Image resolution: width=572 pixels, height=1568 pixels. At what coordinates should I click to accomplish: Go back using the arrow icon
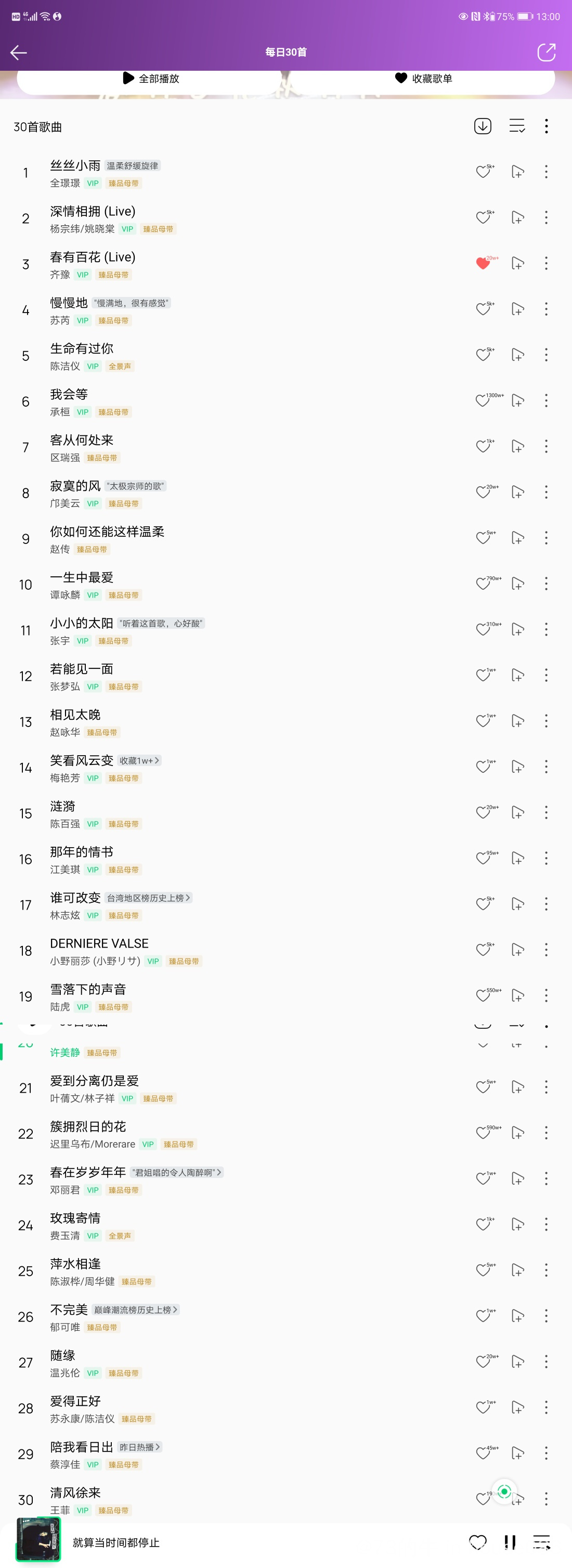[x=19, y=53]
